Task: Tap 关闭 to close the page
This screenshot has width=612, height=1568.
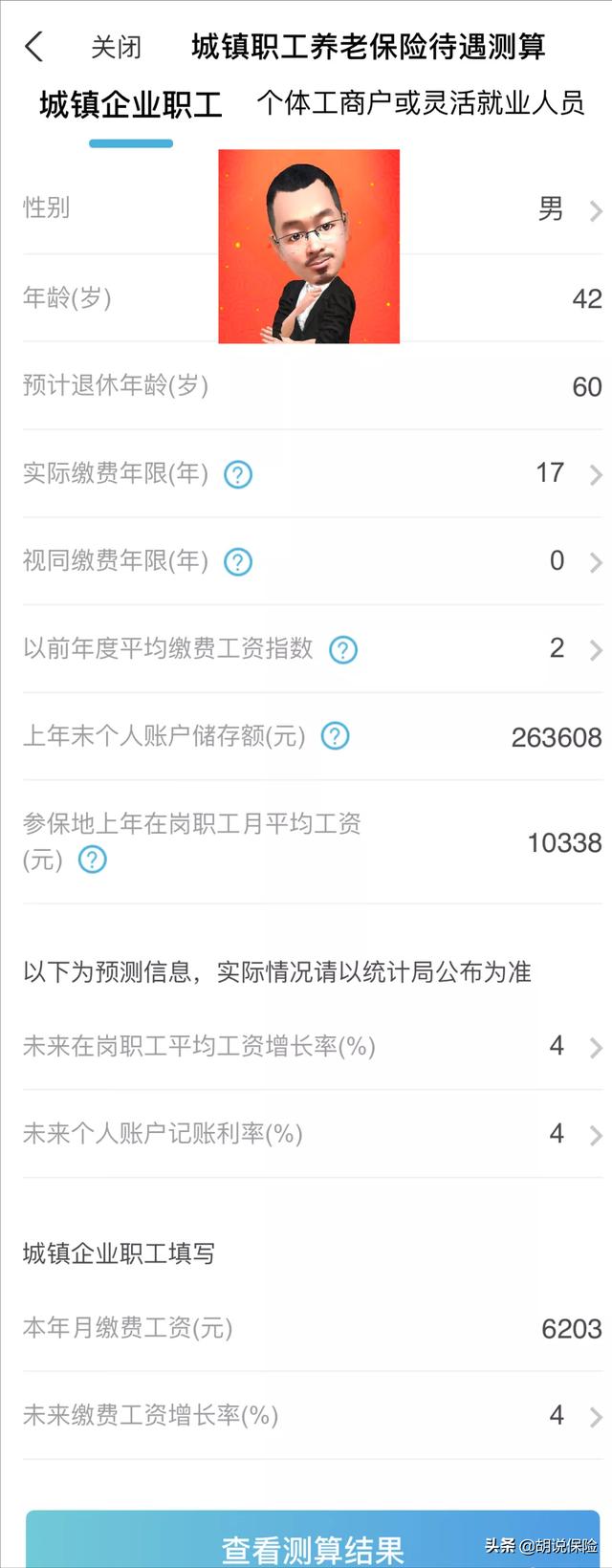Action: [116, 47]
